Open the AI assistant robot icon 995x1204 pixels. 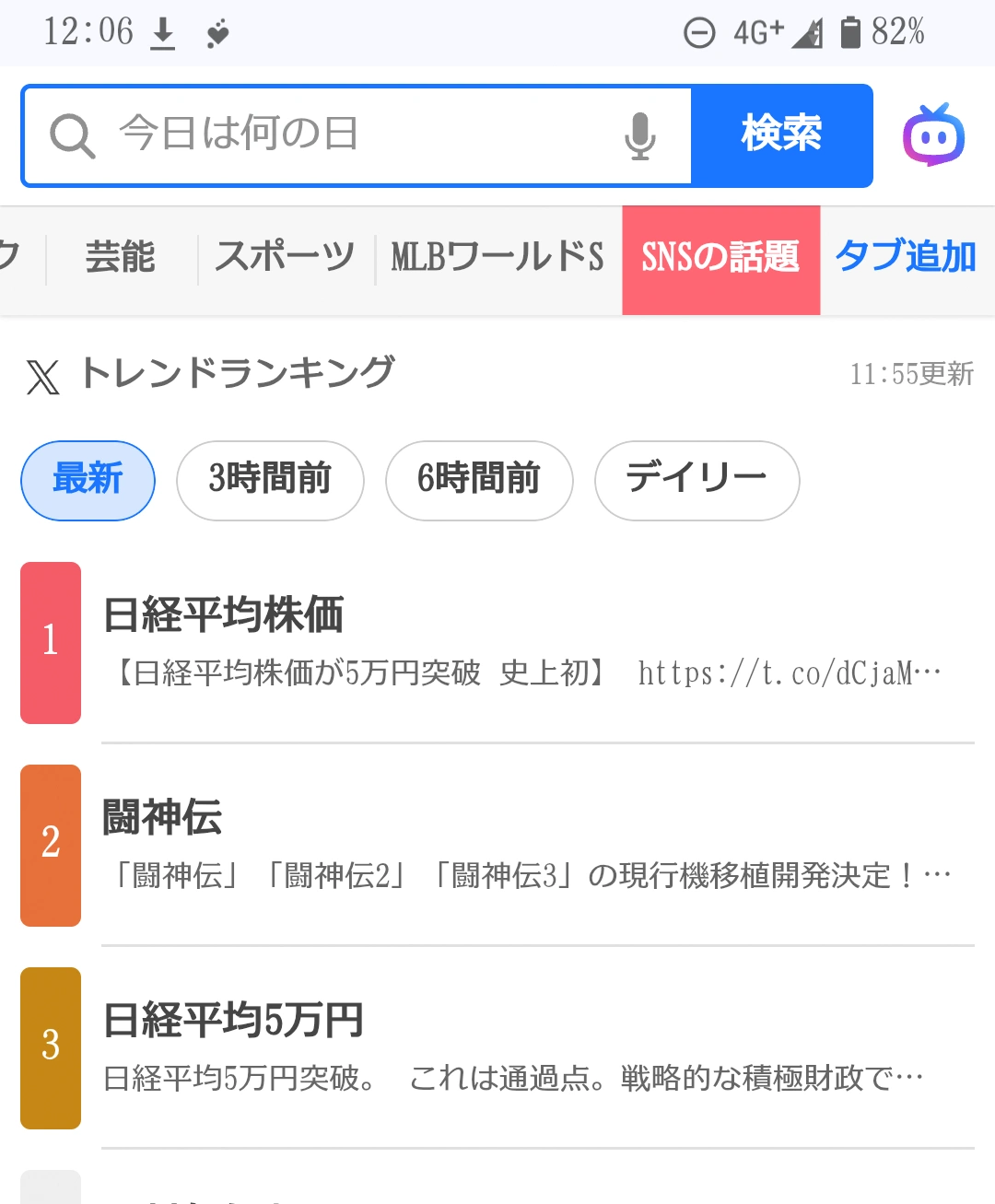(x=933, y=135)
